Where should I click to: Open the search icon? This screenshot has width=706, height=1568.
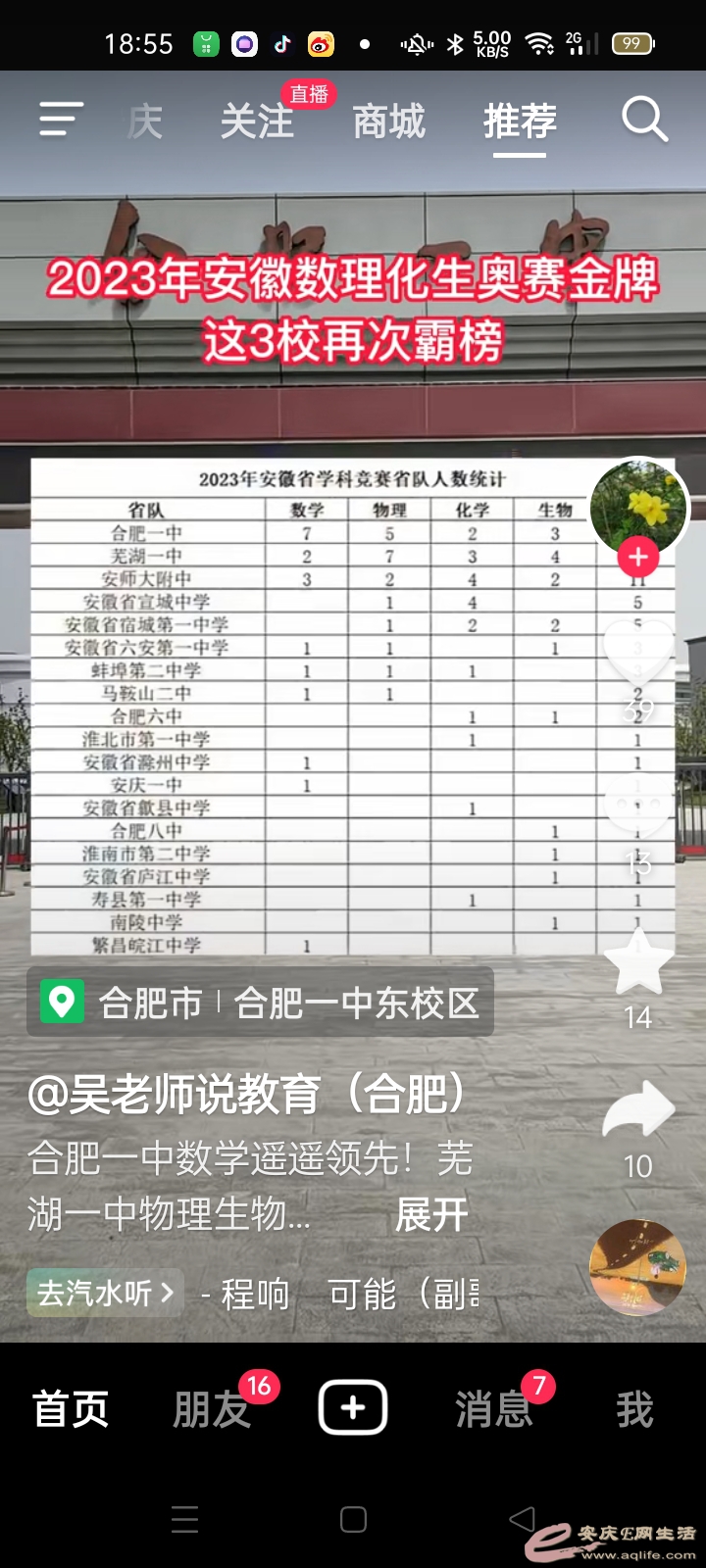click(644, 121)
